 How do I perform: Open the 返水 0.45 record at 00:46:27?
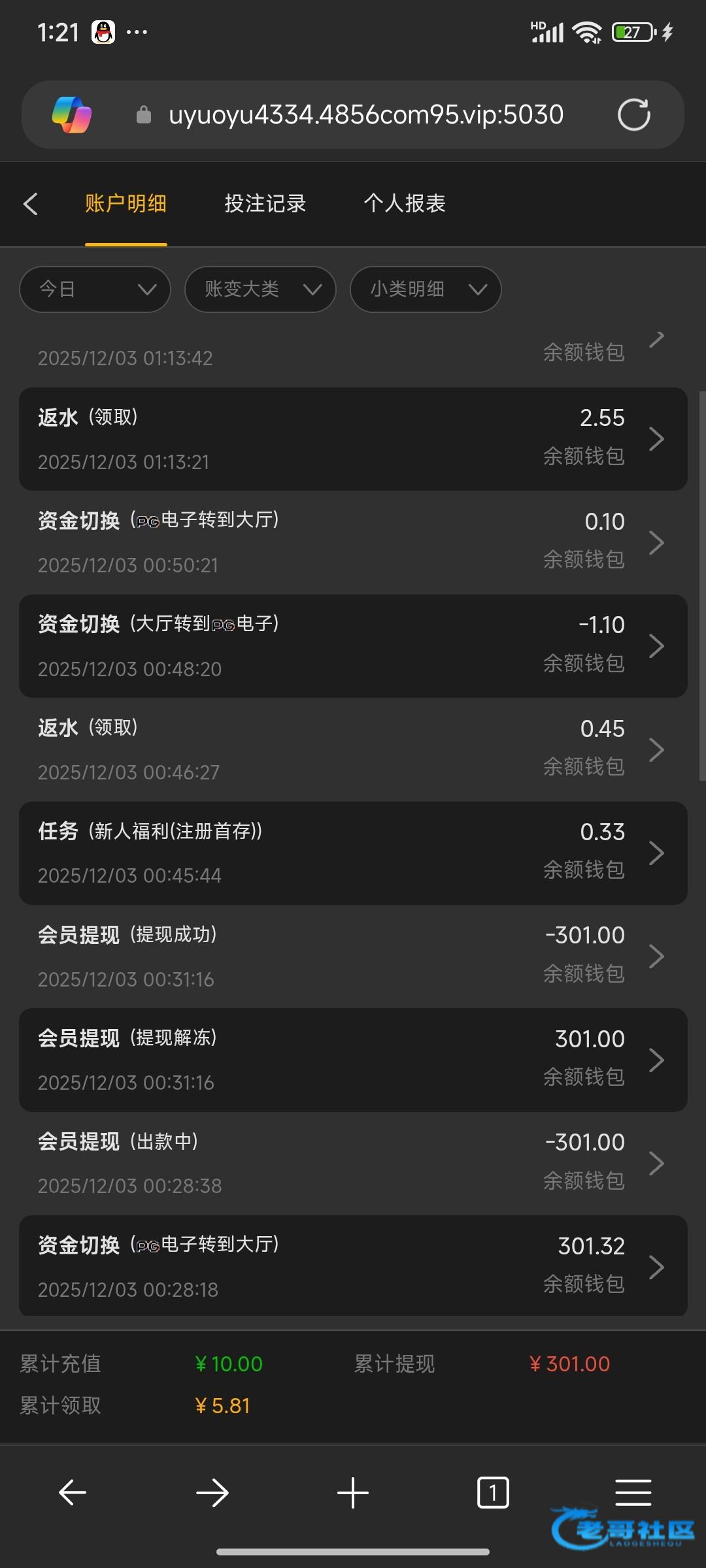pyautogui.click(x=353, y=749)
